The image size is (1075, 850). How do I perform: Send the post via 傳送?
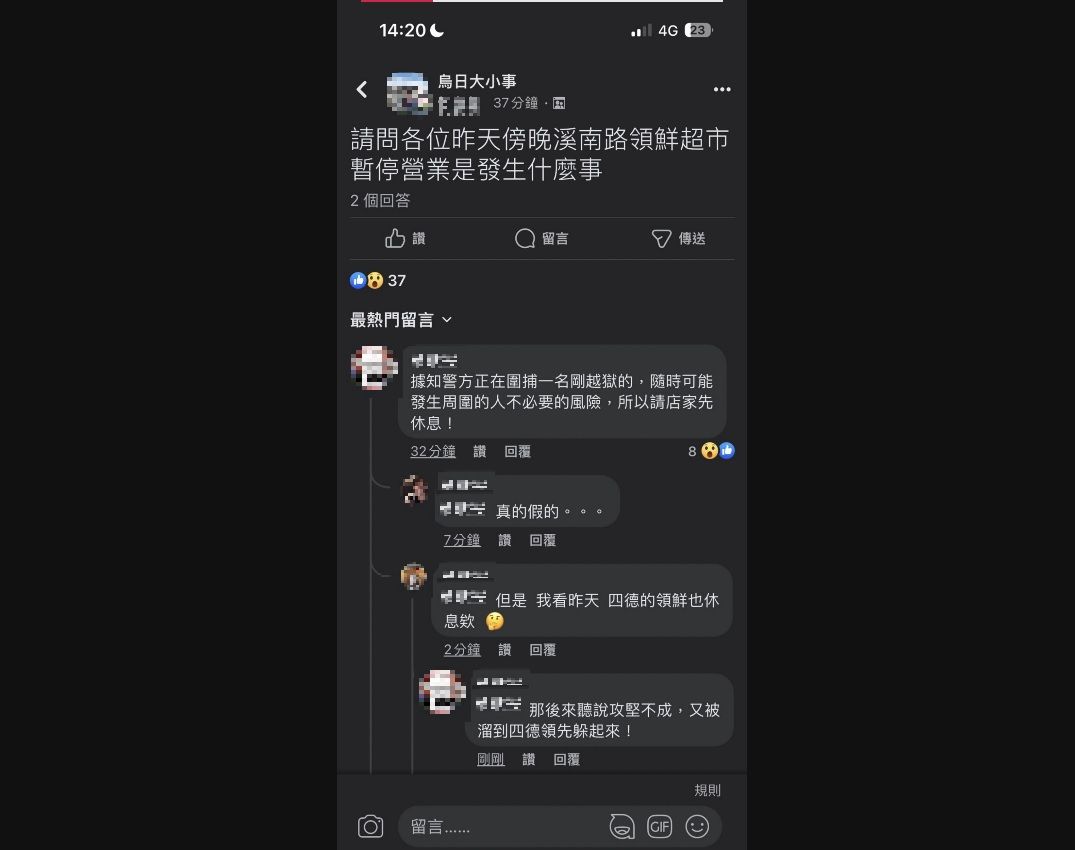(x=678, y=238)
